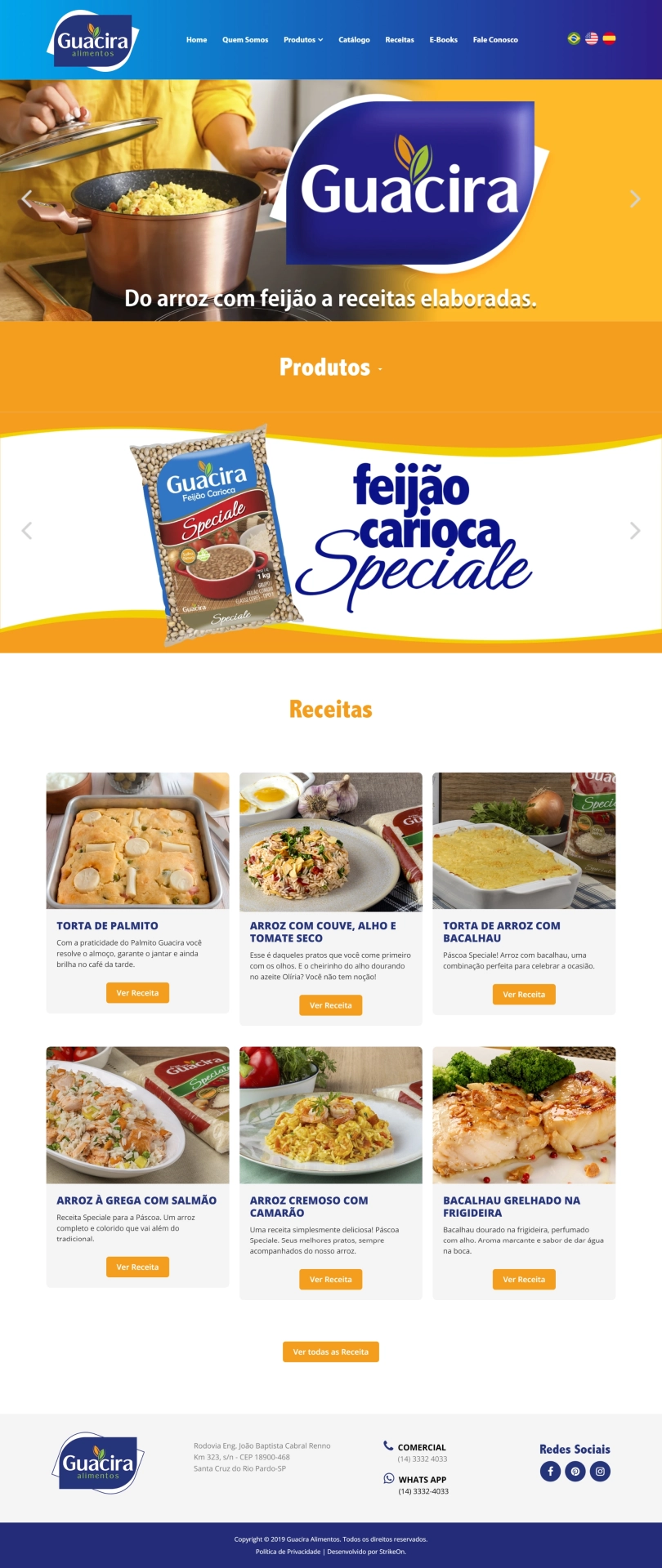Open the Produtos dropdown menu
Image resolution: width=662 pixels, height=1568 pixels.
pyautogui.click(x=303, y=39)
